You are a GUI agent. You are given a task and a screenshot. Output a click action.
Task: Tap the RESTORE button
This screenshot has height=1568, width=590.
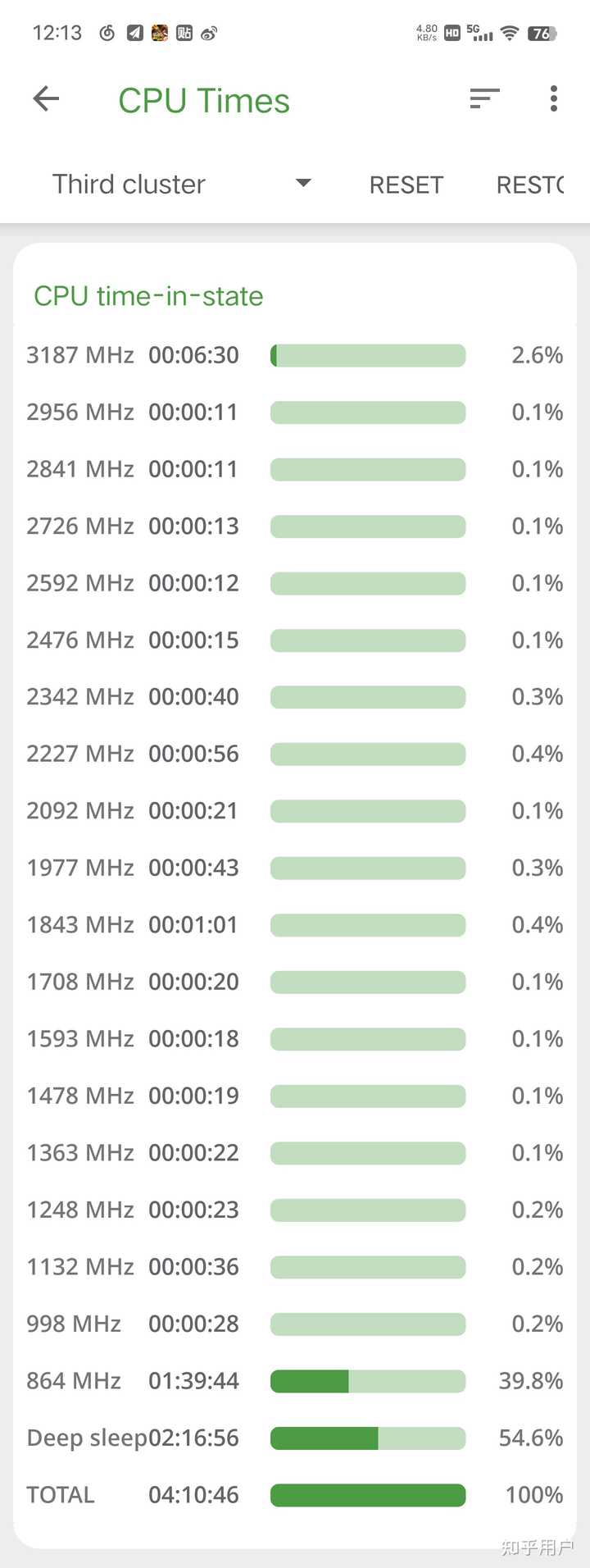pos(533,184)
